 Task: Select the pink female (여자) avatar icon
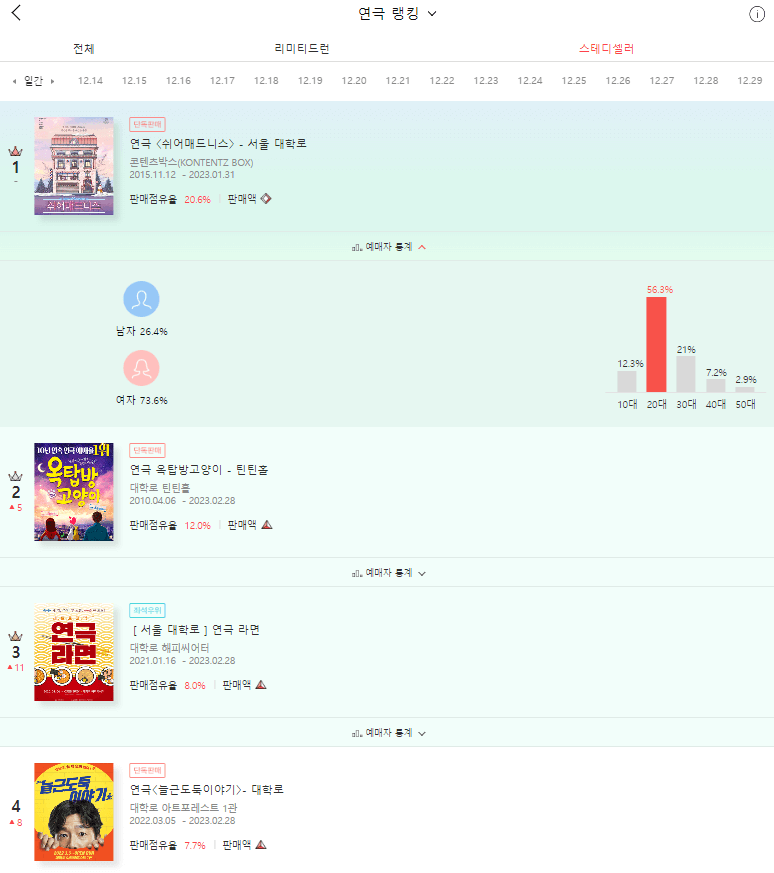point(141,368)
